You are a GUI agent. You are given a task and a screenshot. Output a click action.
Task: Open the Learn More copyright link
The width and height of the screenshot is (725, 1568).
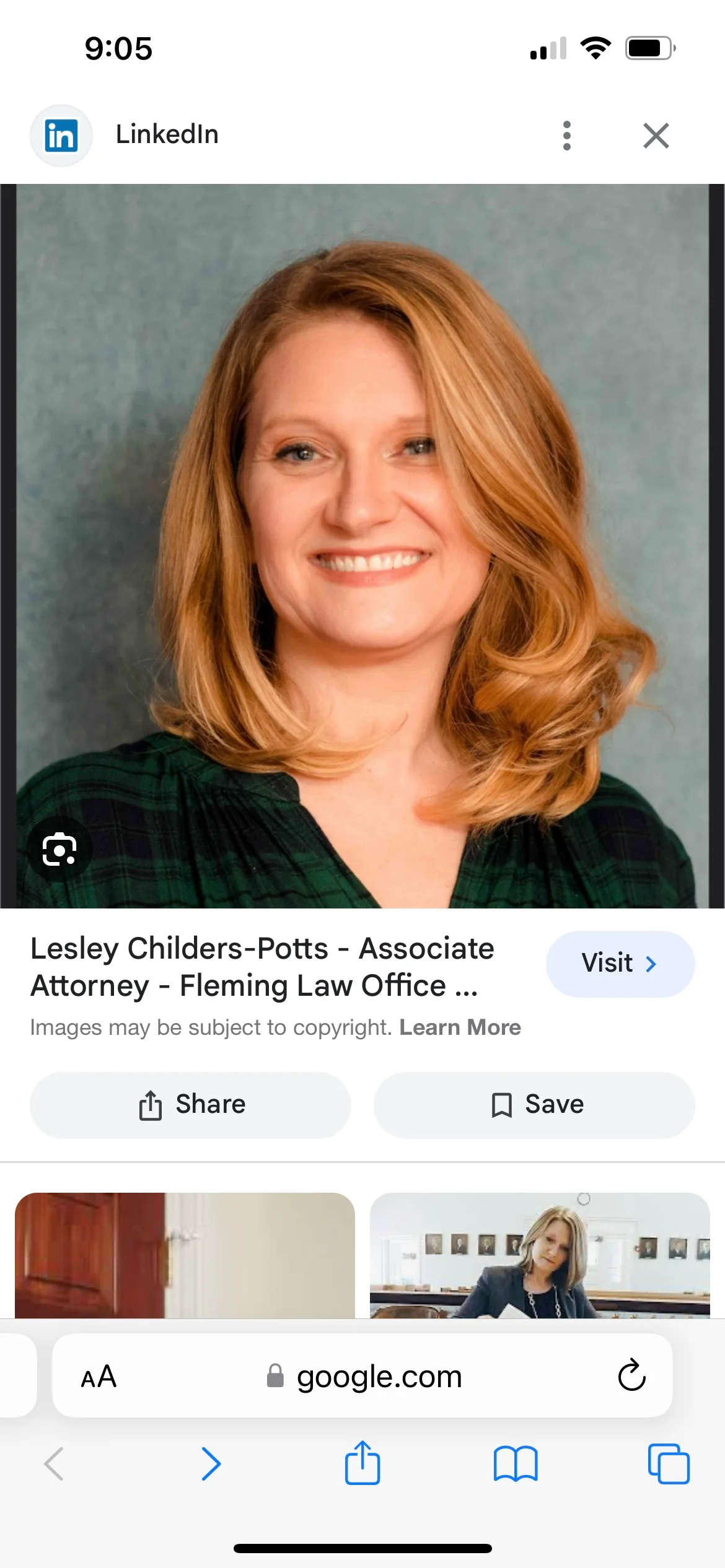pos(460,1027)
